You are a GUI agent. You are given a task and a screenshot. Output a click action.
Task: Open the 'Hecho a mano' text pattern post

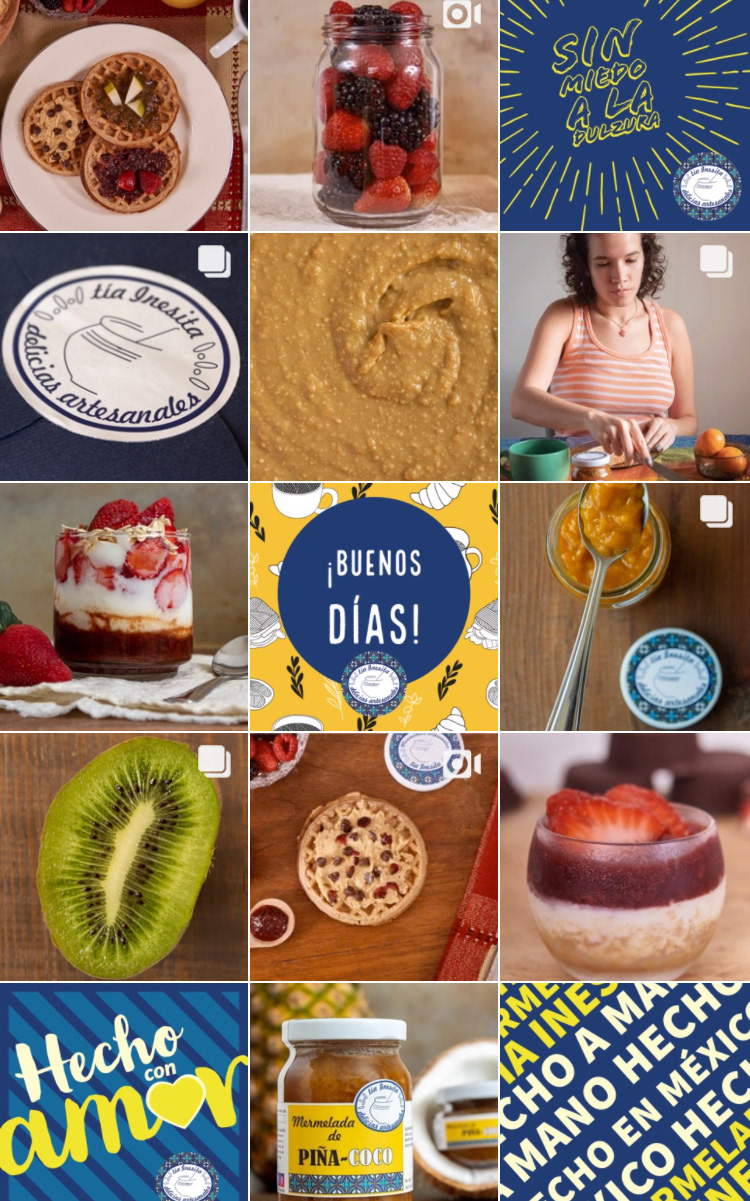click(x=625, y=1092)
